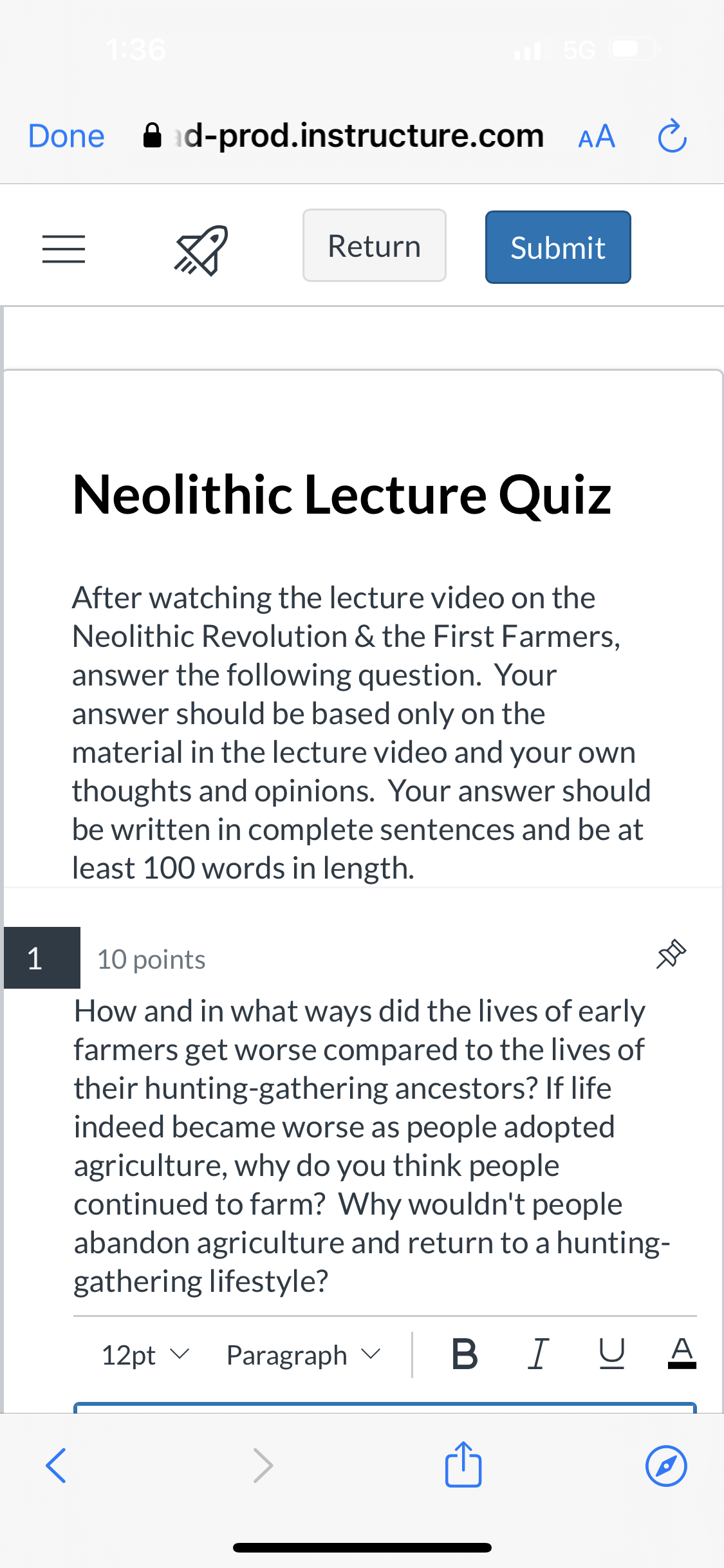Tap the answer text box
The height and width of the screenshot is (1568, 724).
pyautogui.click(x=385, y=1407)
